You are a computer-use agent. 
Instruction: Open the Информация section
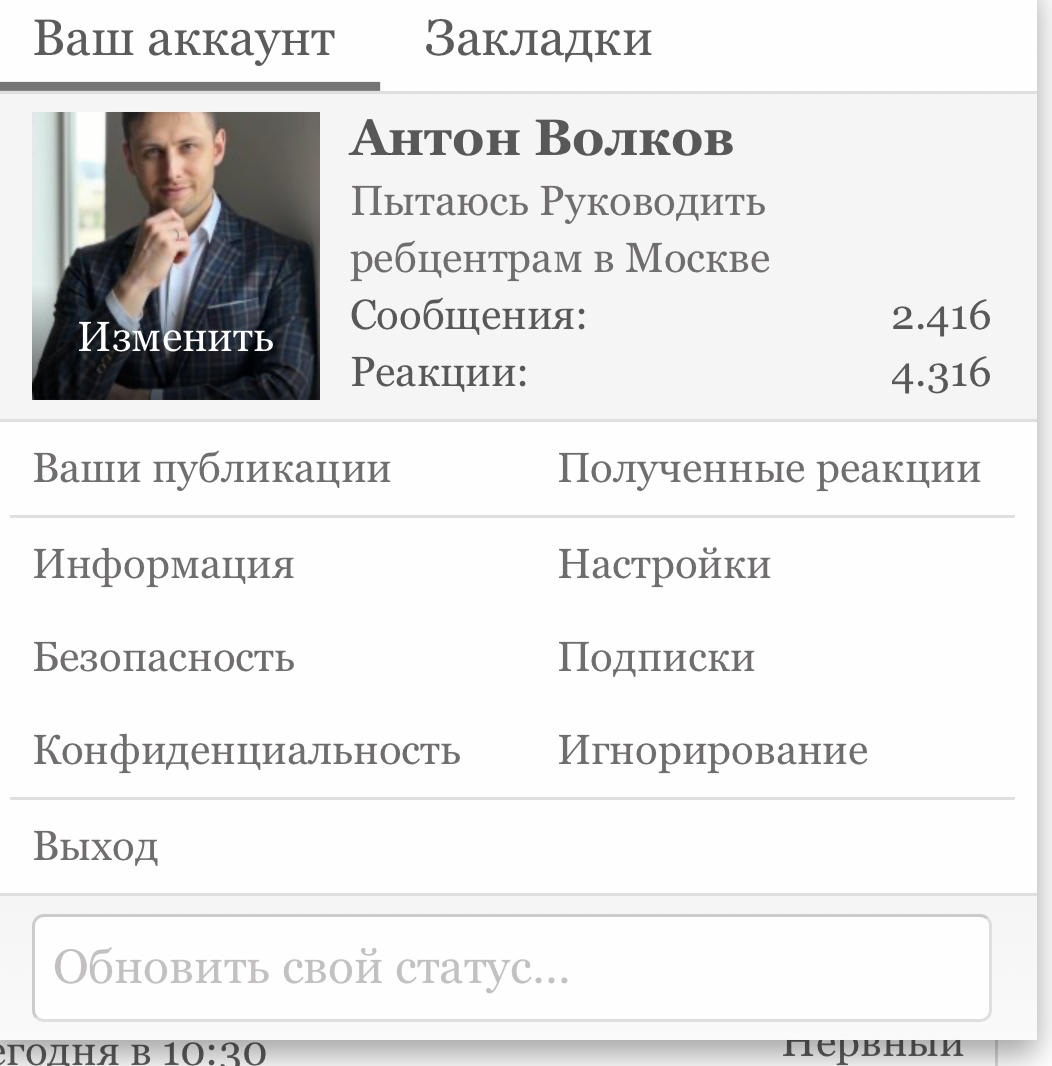pyautogui.click(x=164, y=565)
